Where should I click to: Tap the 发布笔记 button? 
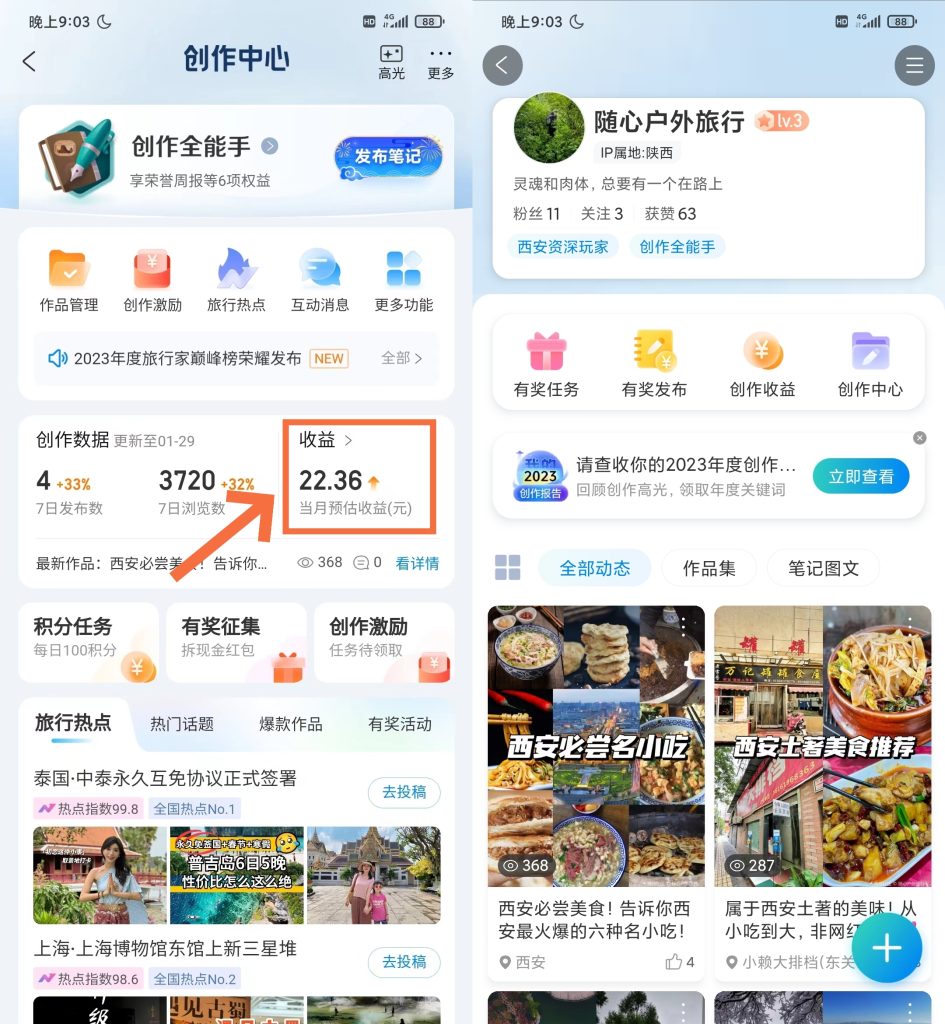pos(387,158)
